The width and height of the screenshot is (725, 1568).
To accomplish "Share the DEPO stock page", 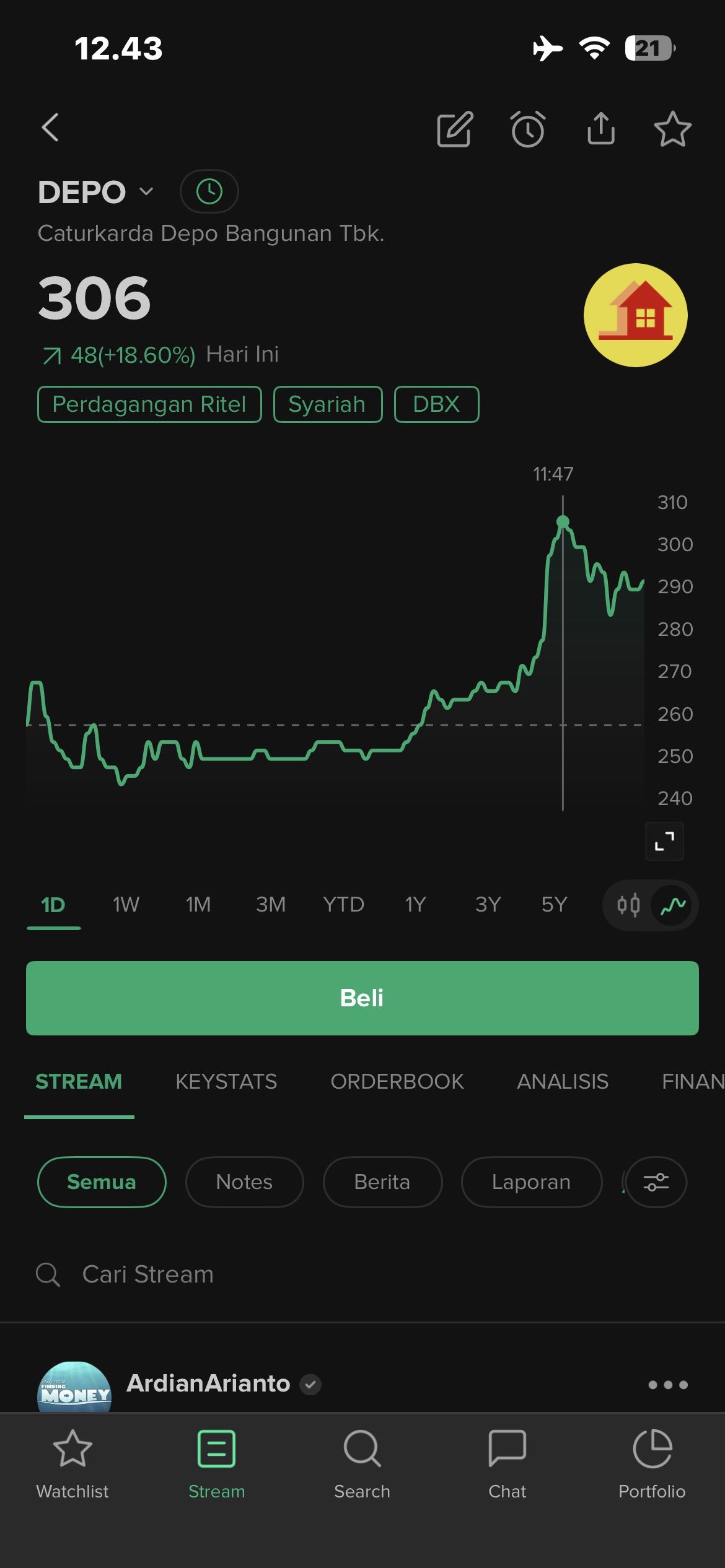I will (x=600, y=129).
